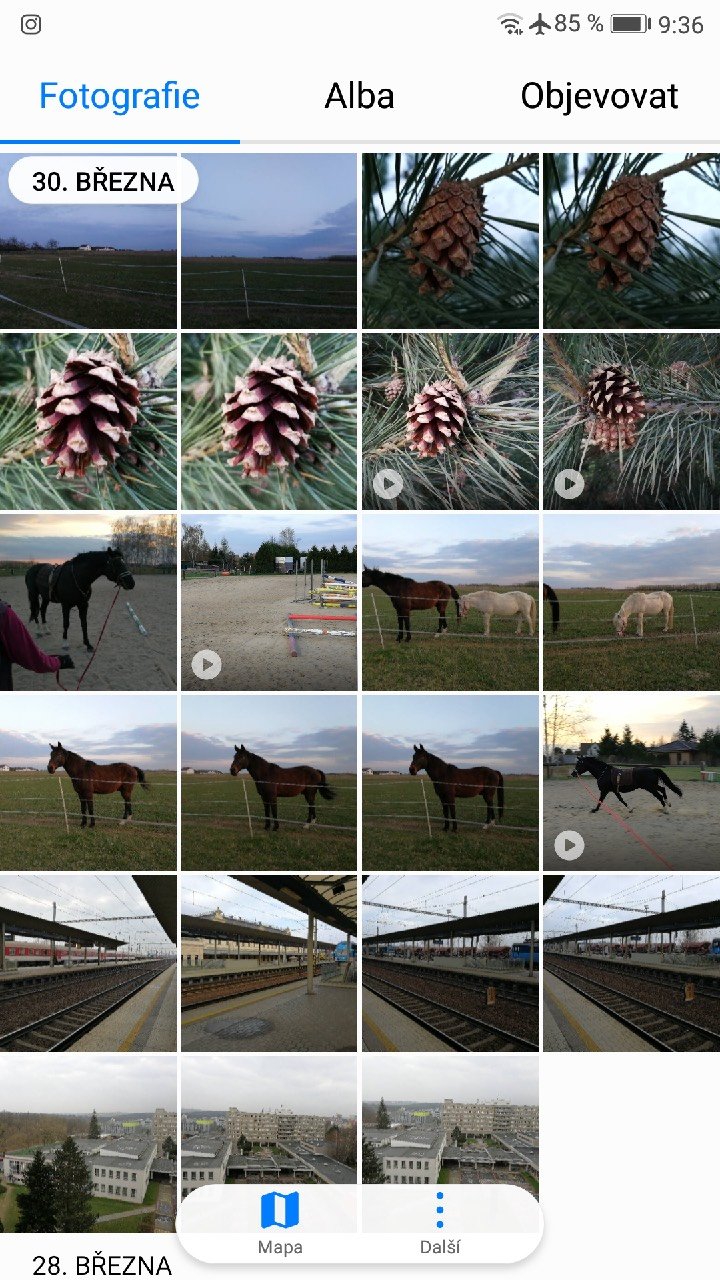This screenshot has width=720, height=1280.
Task: Open the photo of the lone white horse grazing
Action: pyautogui.click(x=631, y=602)
